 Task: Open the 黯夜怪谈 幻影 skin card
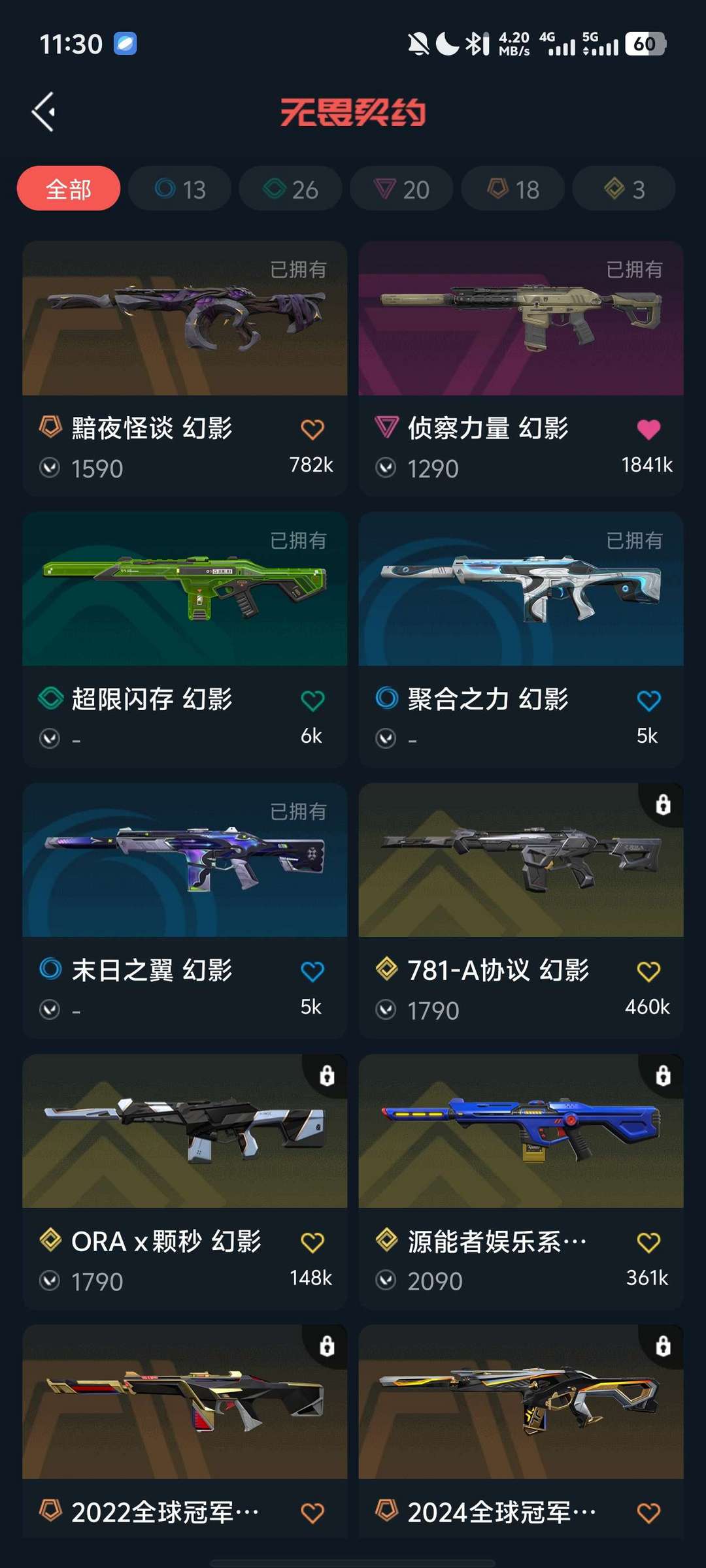coord(184,320)
